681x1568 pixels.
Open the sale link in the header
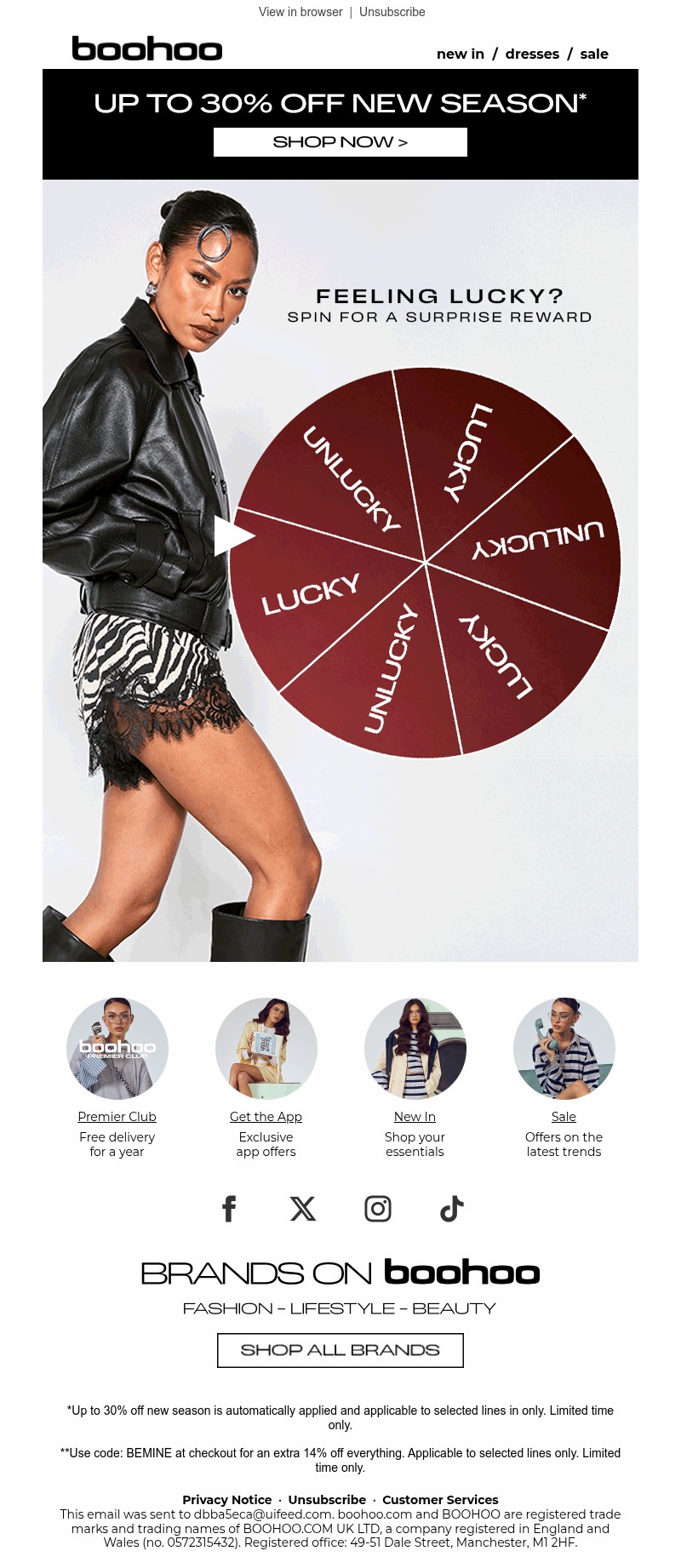pyautogui.click(x=594, y=54)
